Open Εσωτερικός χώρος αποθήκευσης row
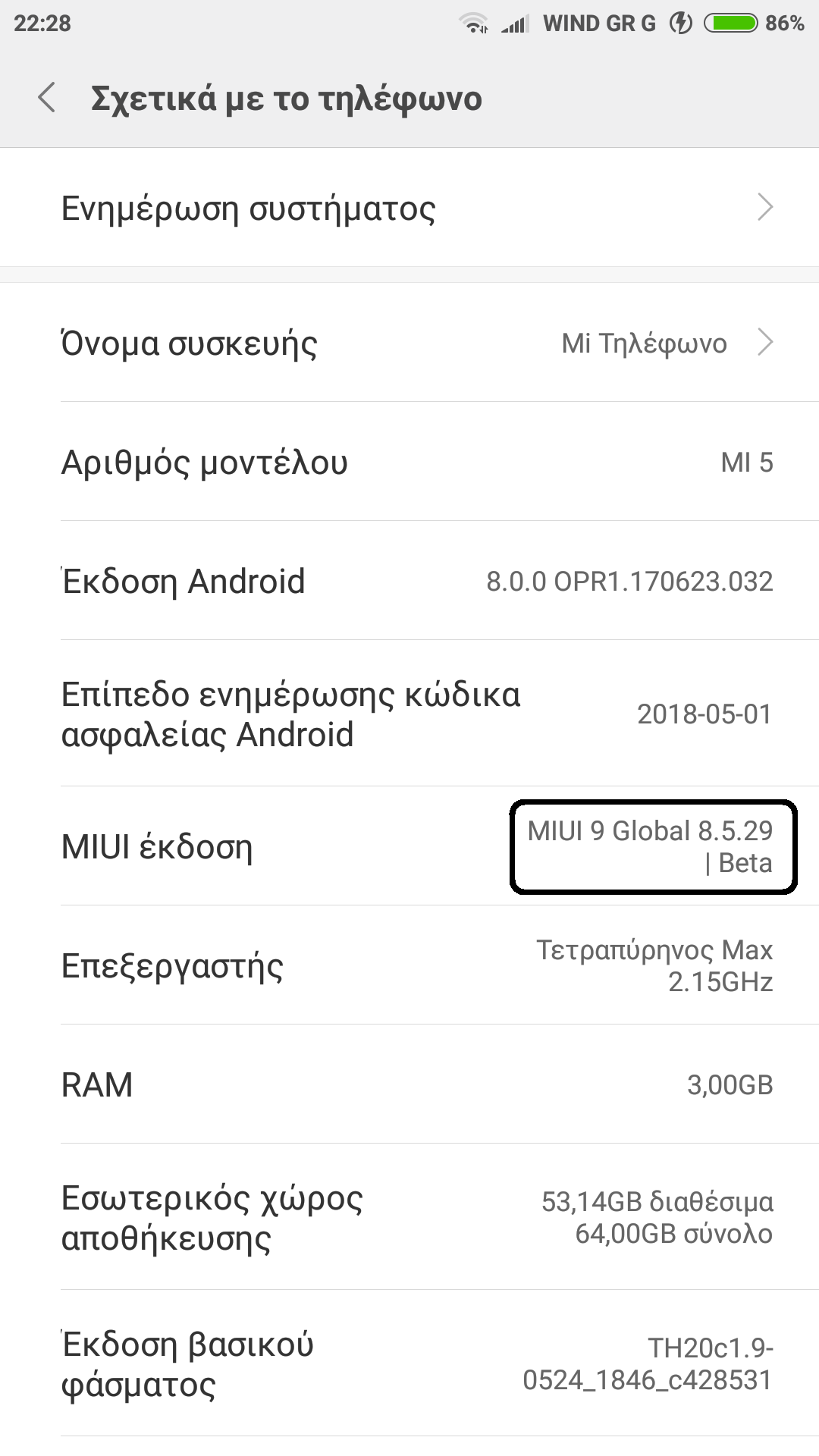Viewport: 819px width, 1456px height. [x=409, y=1217]
